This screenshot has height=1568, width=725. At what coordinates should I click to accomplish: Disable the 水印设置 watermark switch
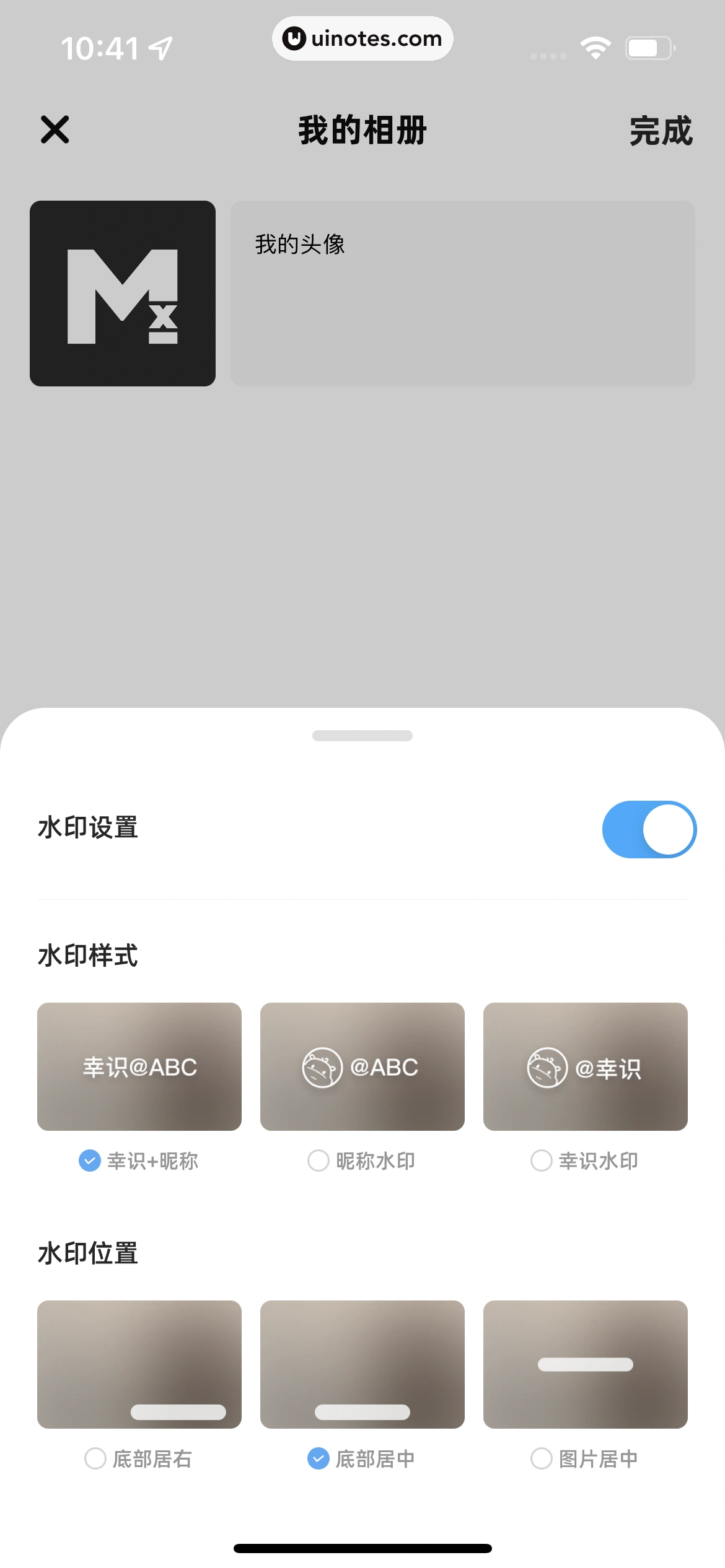point(649,829)
